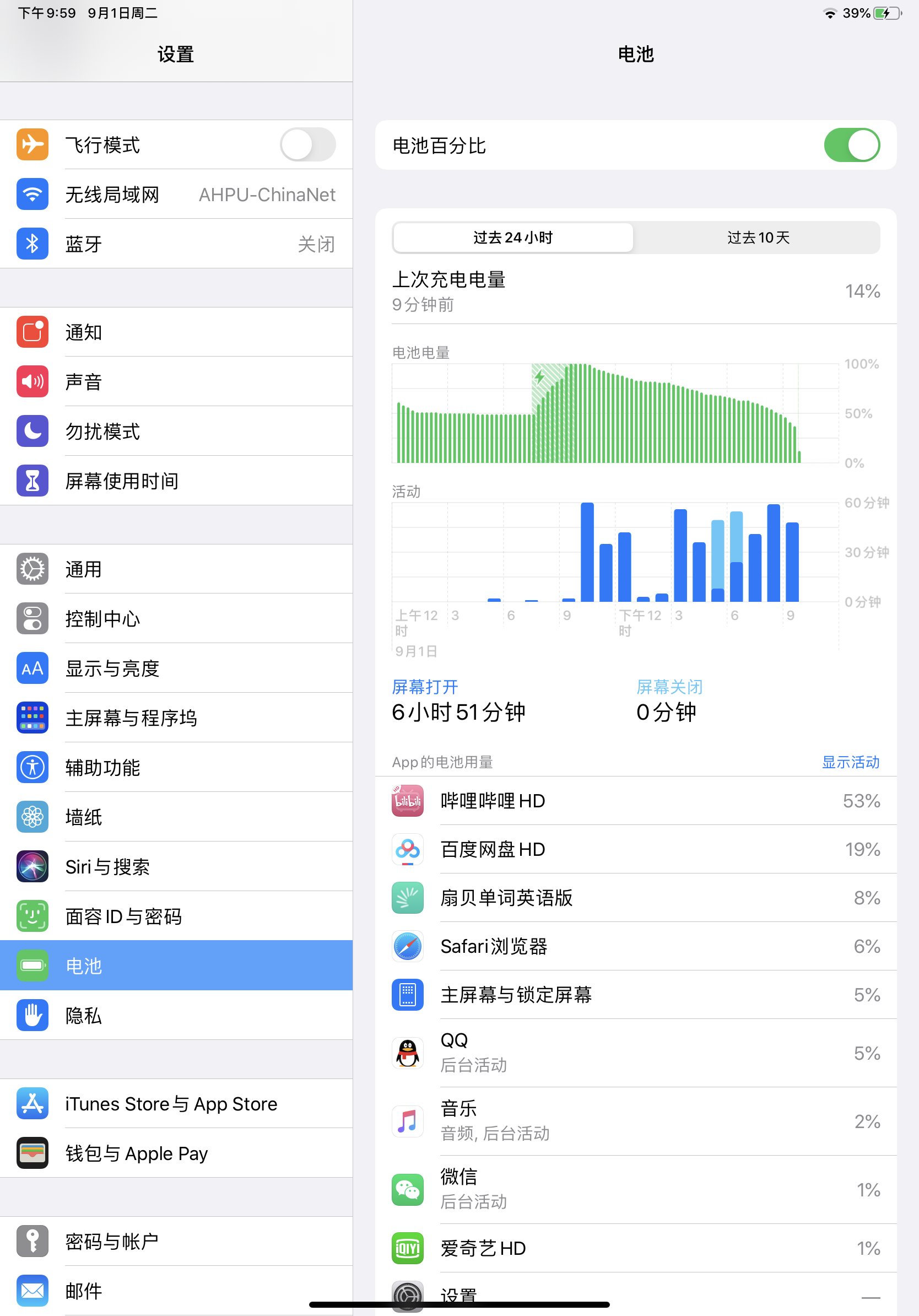Open Siri与搜索 settings
This screenshot has width=919, height=1316.
pos(176,866)
